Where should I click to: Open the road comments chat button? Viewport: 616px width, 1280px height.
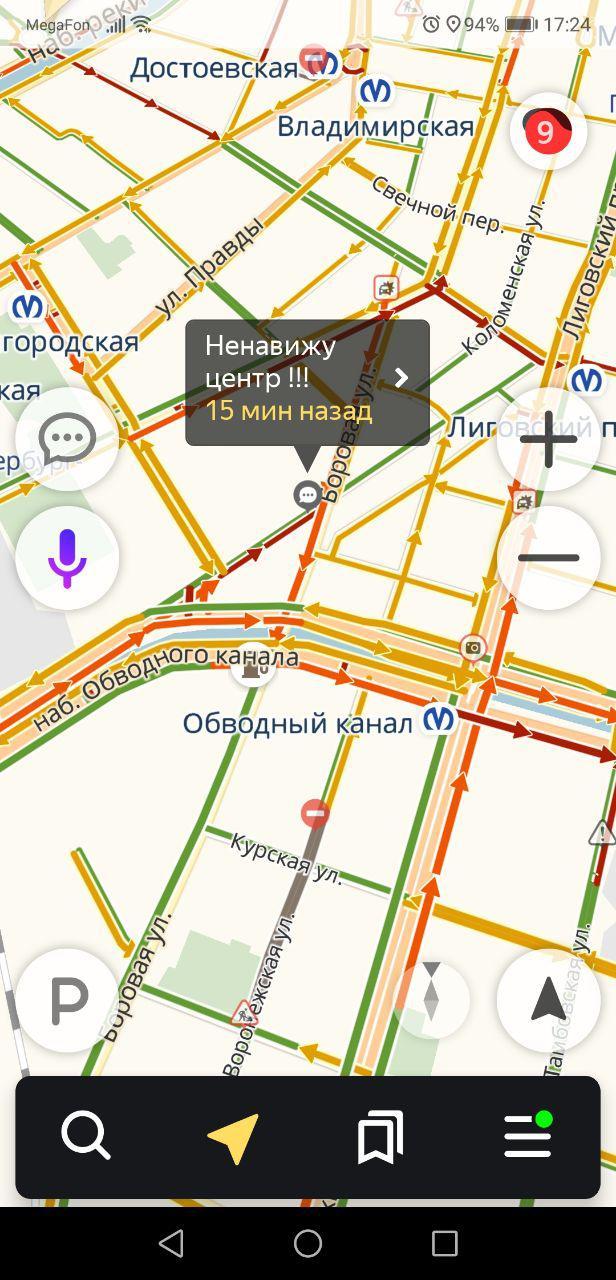pyautogui.click(x=67, y=438)
